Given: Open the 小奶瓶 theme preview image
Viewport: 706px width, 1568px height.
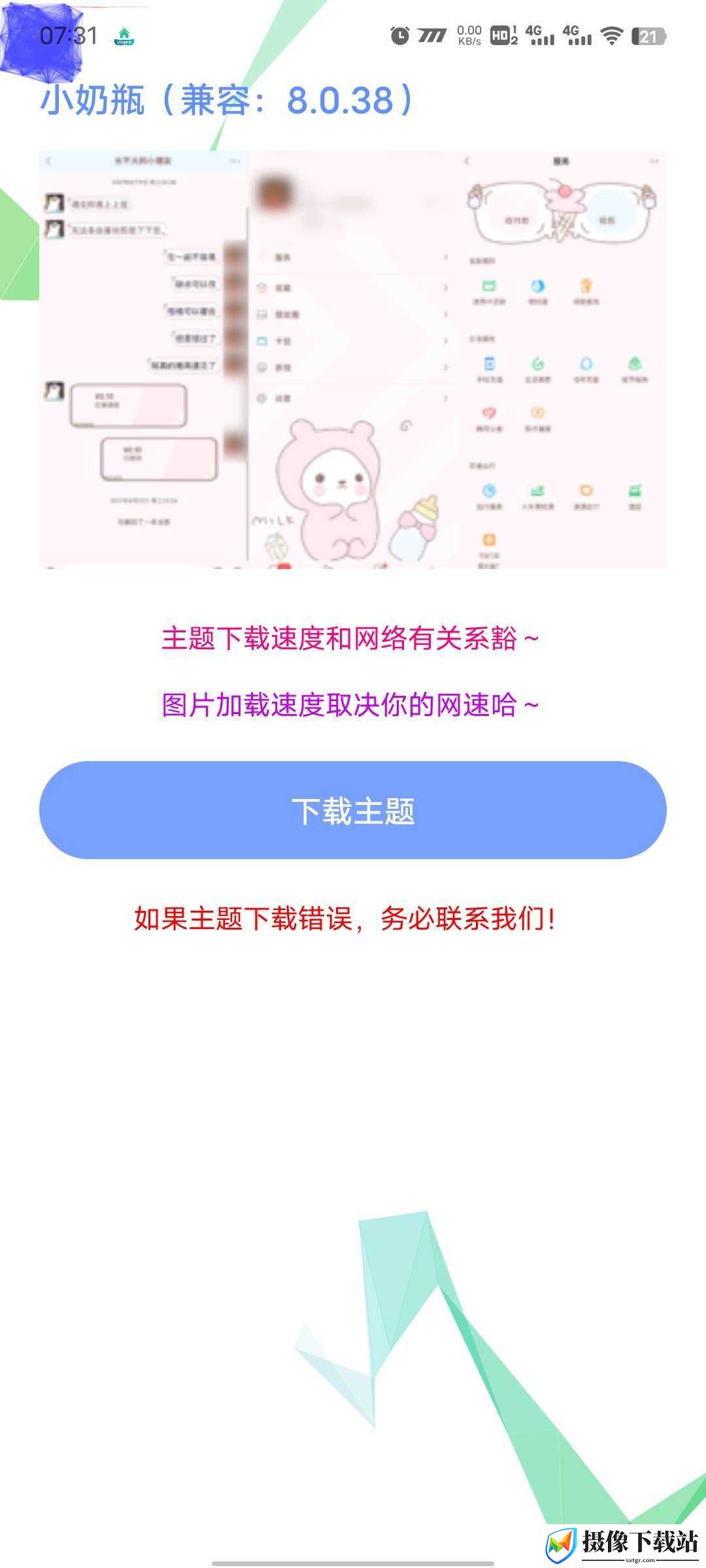Looking at the screenshot, I should [353, 360].
